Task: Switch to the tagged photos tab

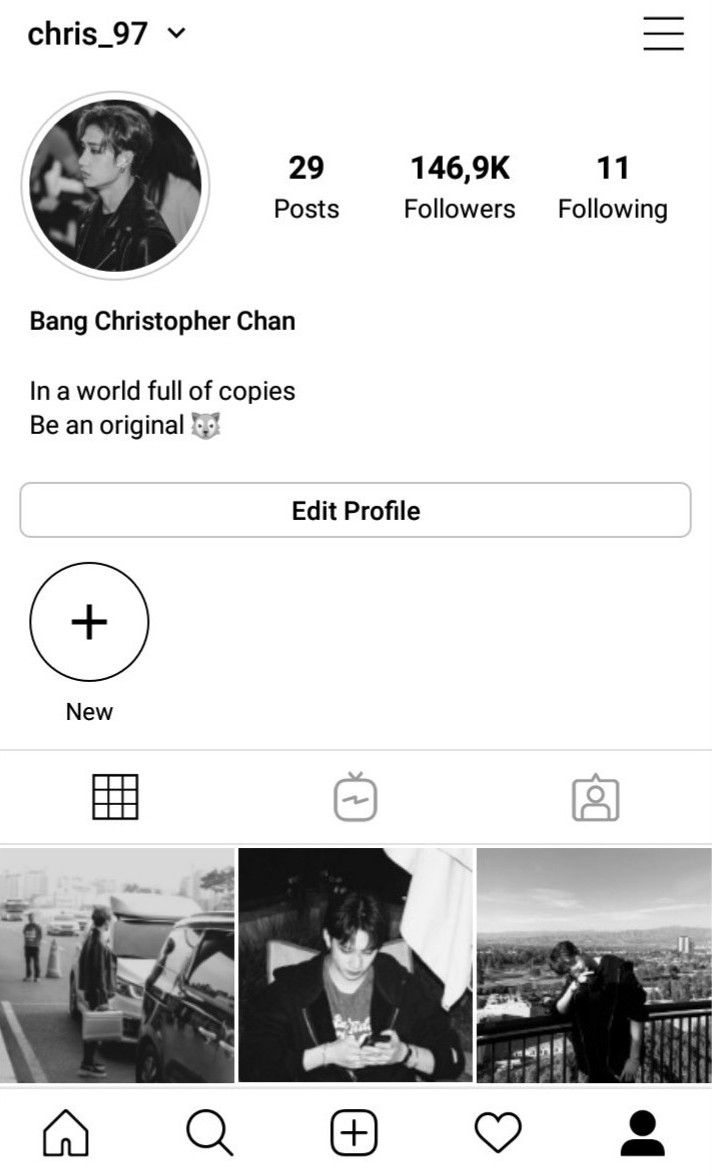Action: [x=595, y=798]
